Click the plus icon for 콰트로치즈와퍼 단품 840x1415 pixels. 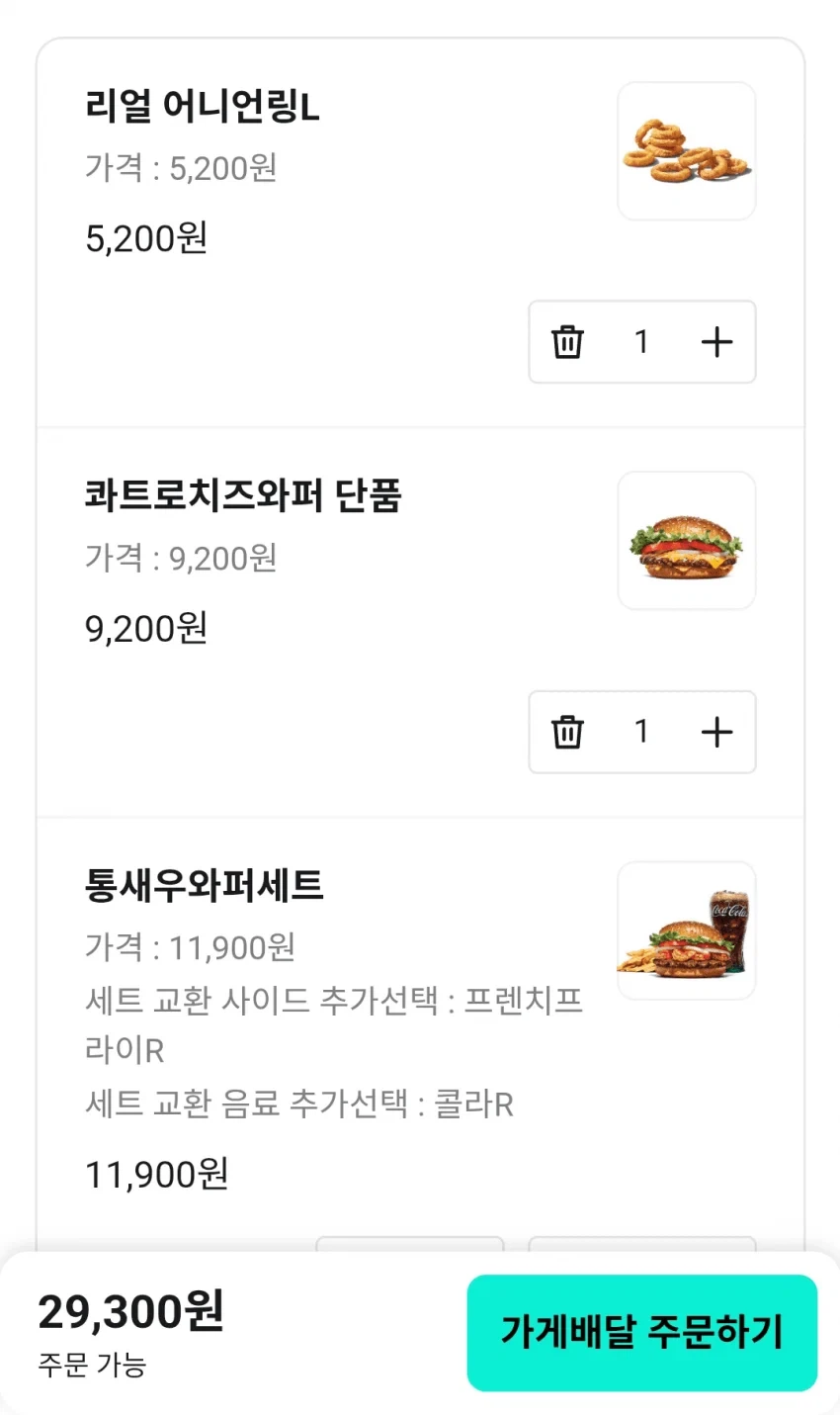click(x=716, y=733)
